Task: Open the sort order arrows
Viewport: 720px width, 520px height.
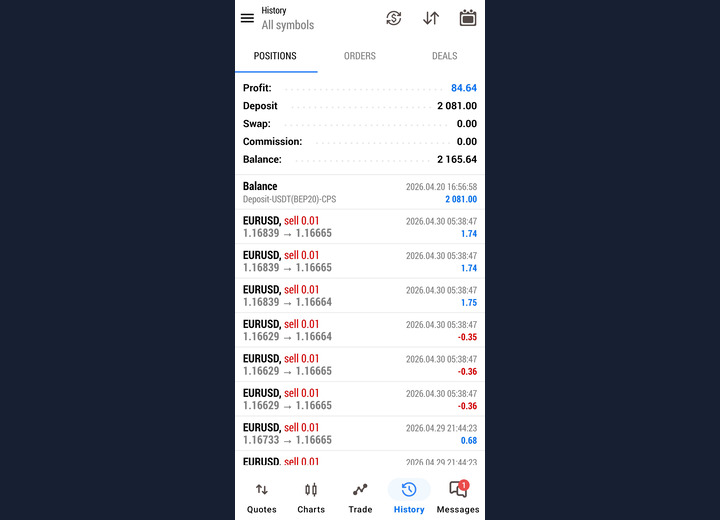Action: tap(431, 18)
